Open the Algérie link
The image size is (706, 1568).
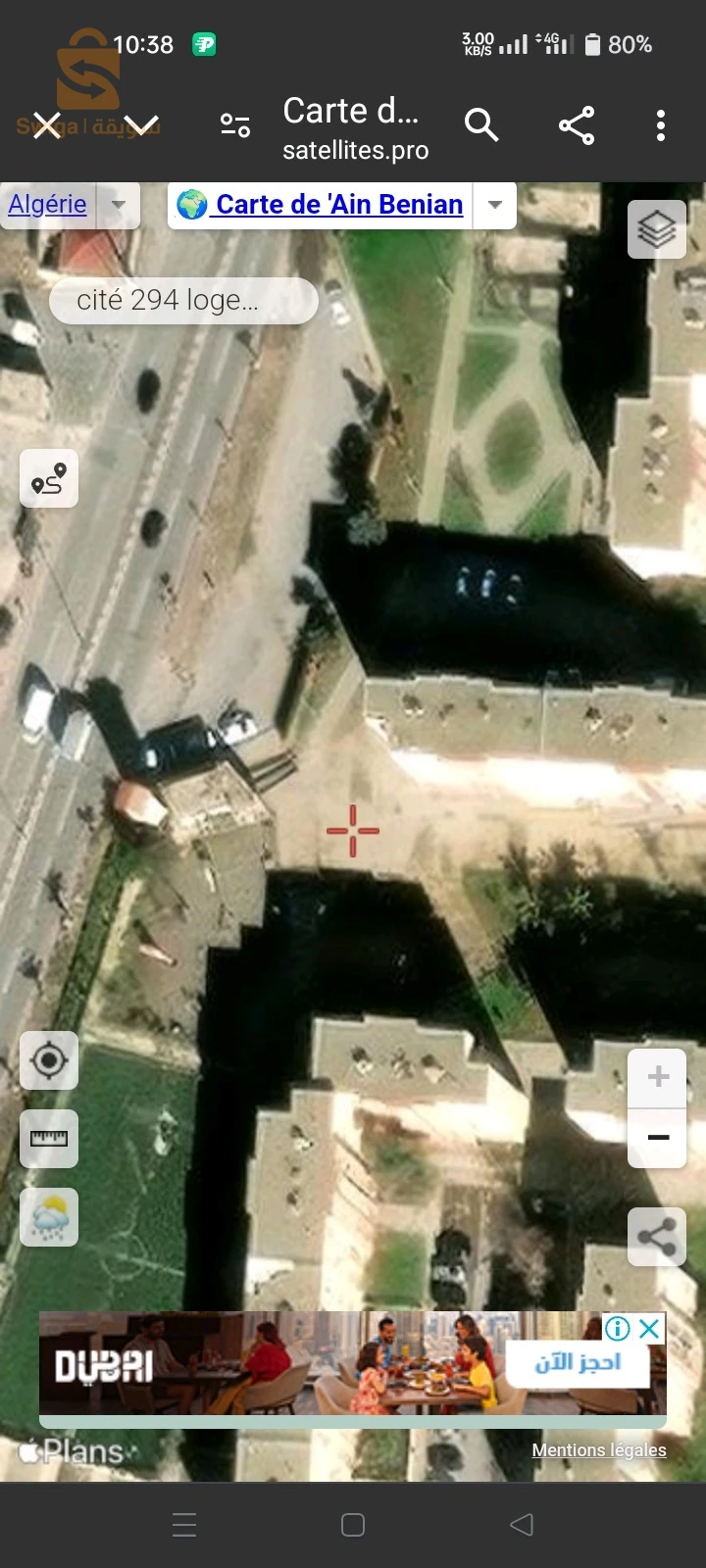(x=47, y=205)
